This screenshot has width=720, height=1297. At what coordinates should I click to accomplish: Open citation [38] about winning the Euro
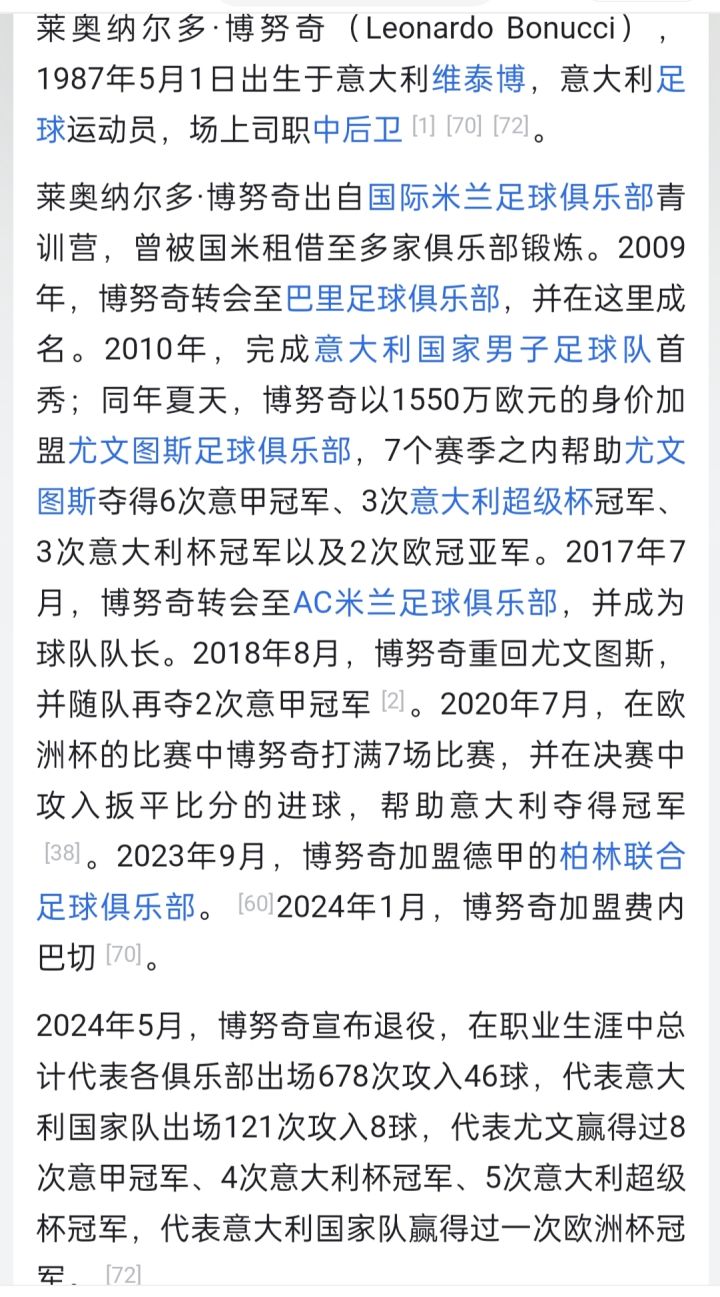(61, 853)
